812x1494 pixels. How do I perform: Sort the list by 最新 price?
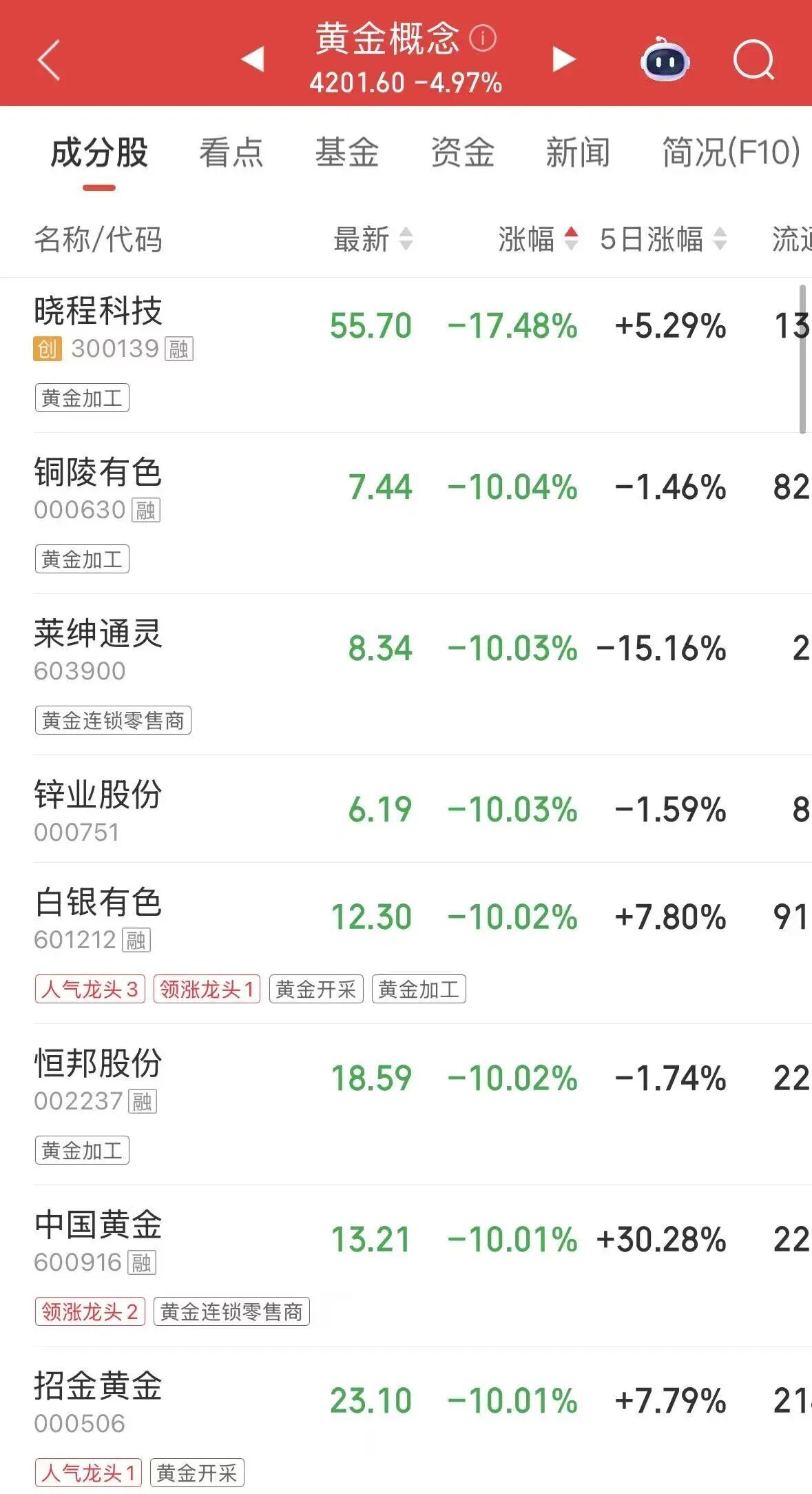(373, 239)
